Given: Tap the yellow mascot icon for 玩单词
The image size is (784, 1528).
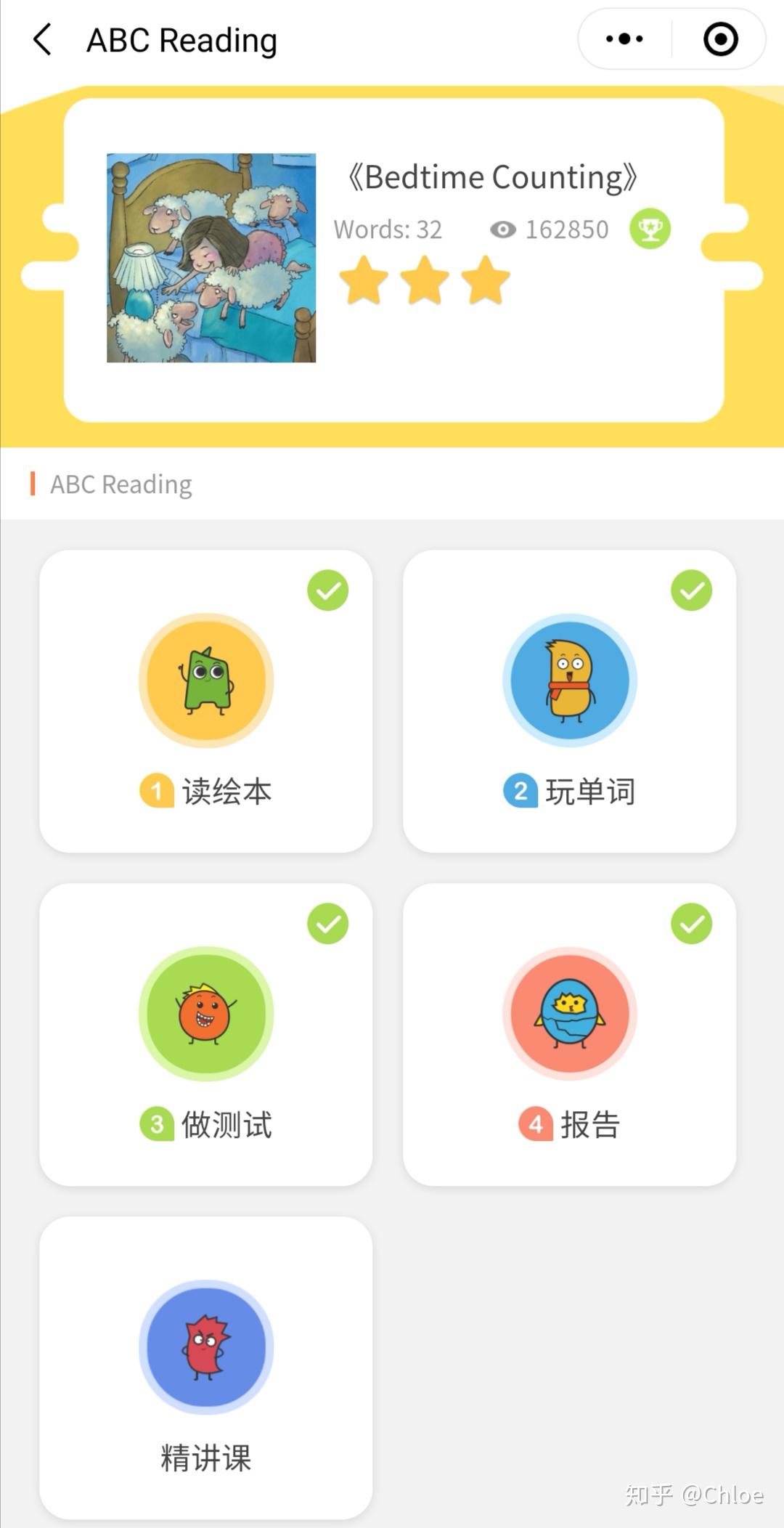Looking at the screenshot, I should click(x=571, y=679).
